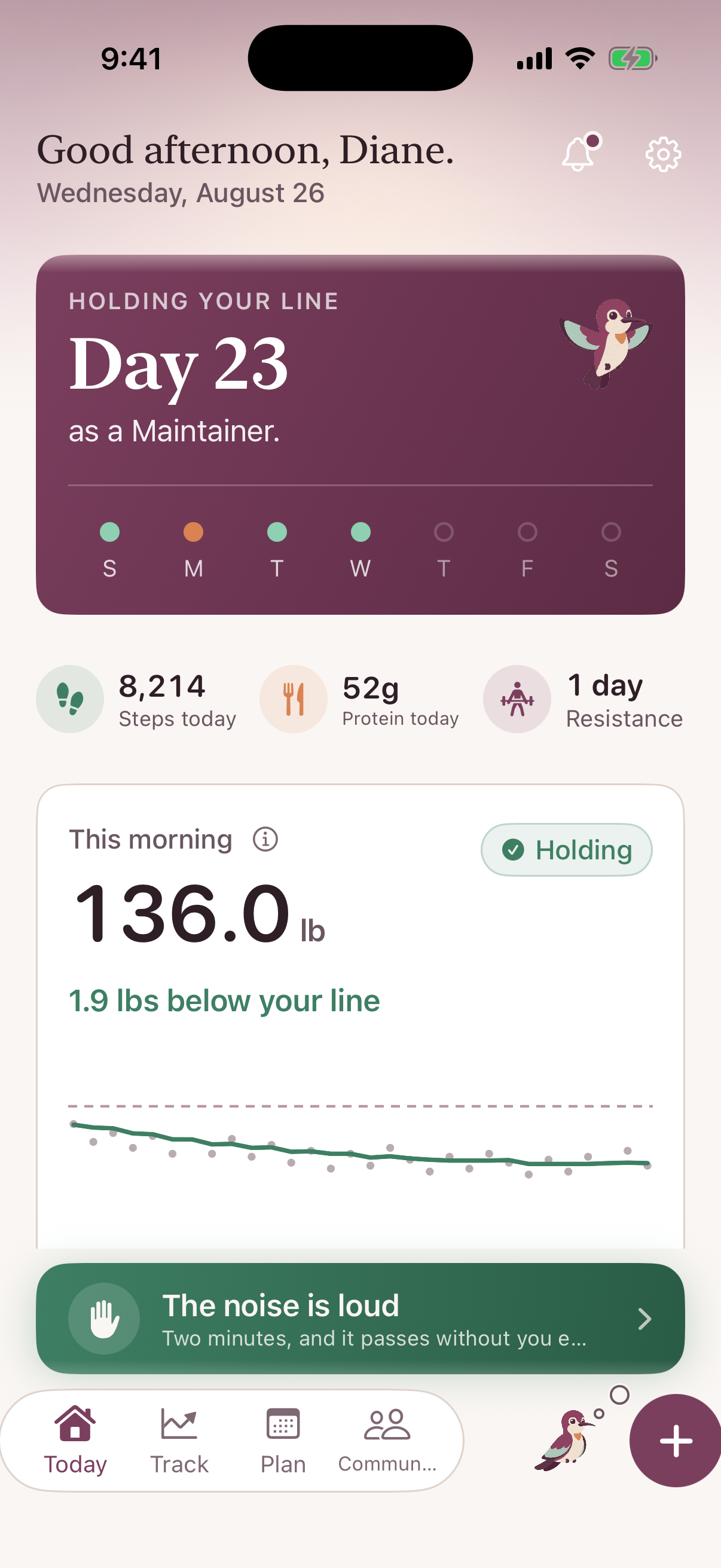Open the steps today stat
Image resolution: width=721 pixels, height=1568 pixels.
click(x=136, y=698)
